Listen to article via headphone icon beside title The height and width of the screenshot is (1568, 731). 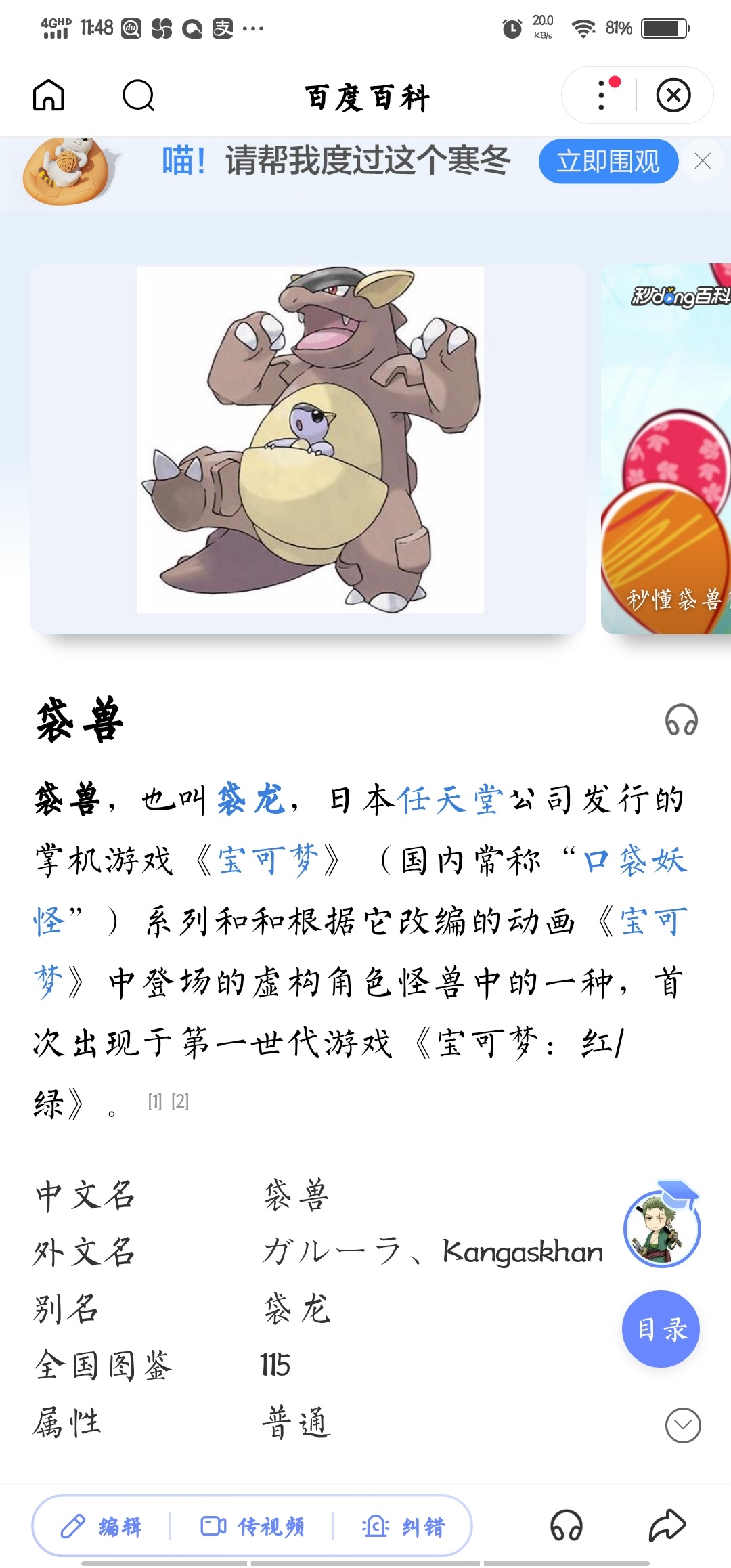pyautogui.click(x=681, y=720)
